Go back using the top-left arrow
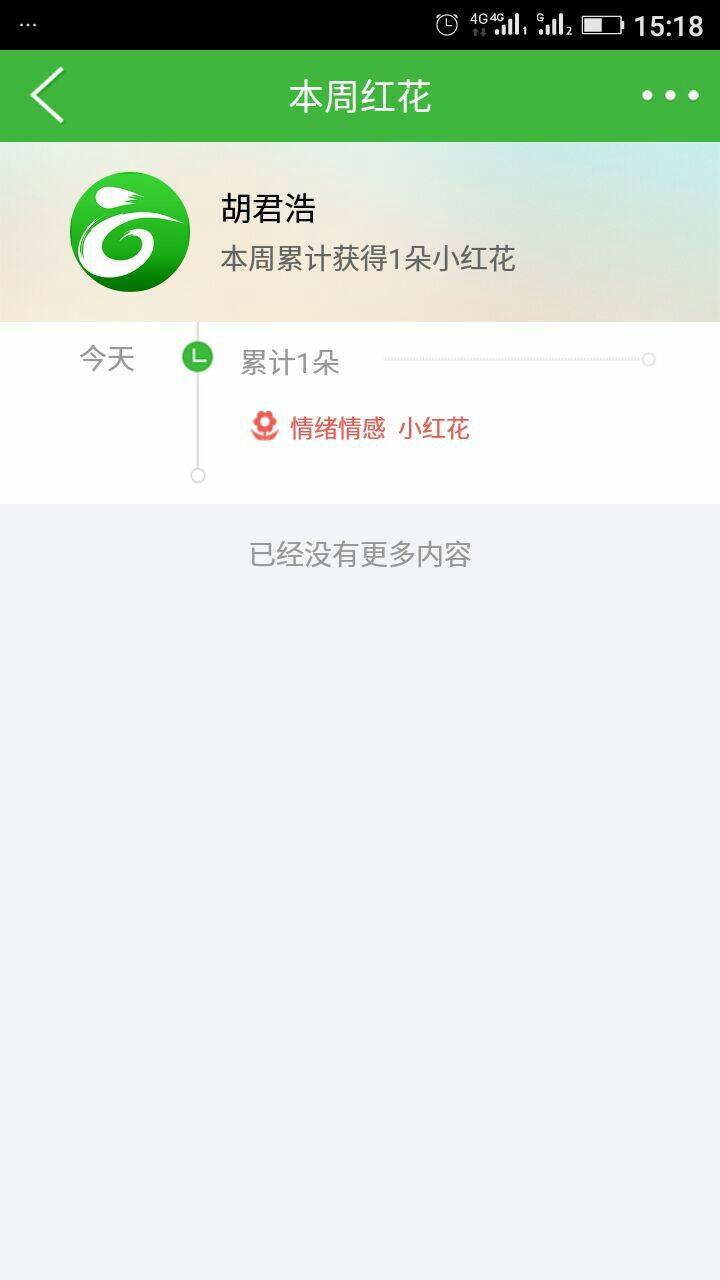This screenshot has width=720, height=1280. pos(47,96)
